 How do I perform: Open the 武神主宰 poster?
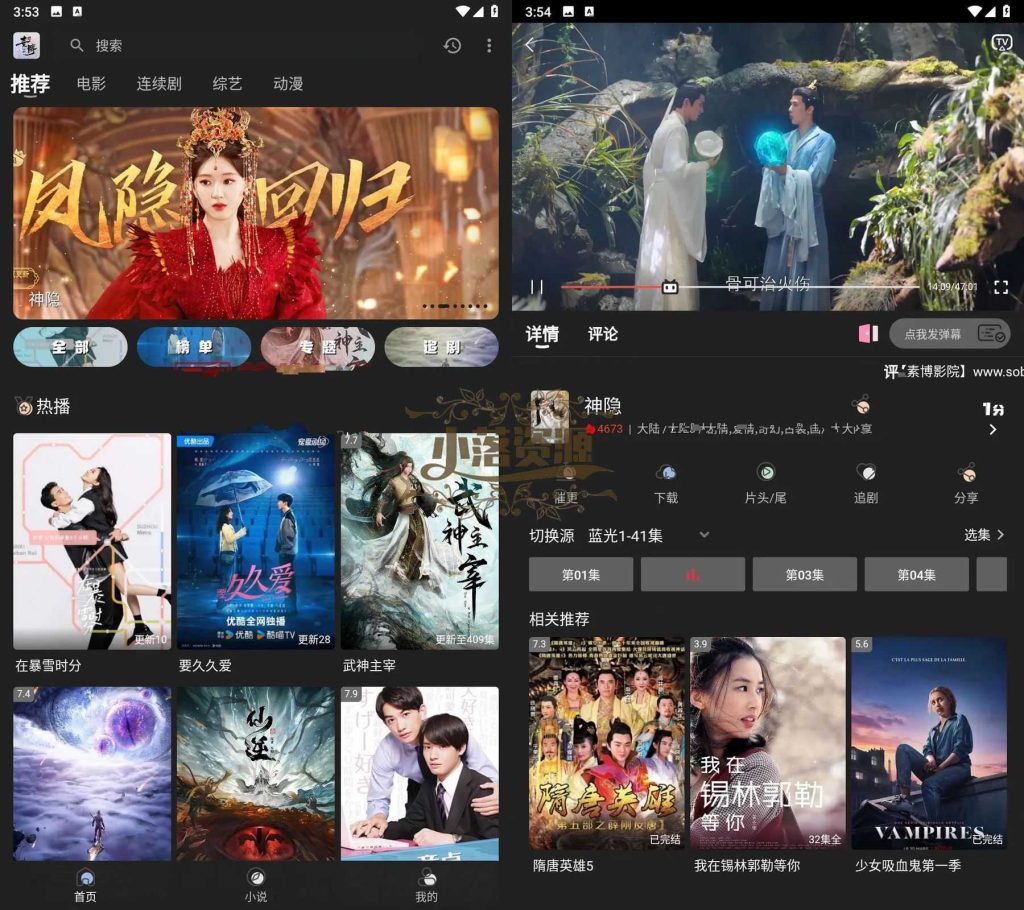[419, 541]
